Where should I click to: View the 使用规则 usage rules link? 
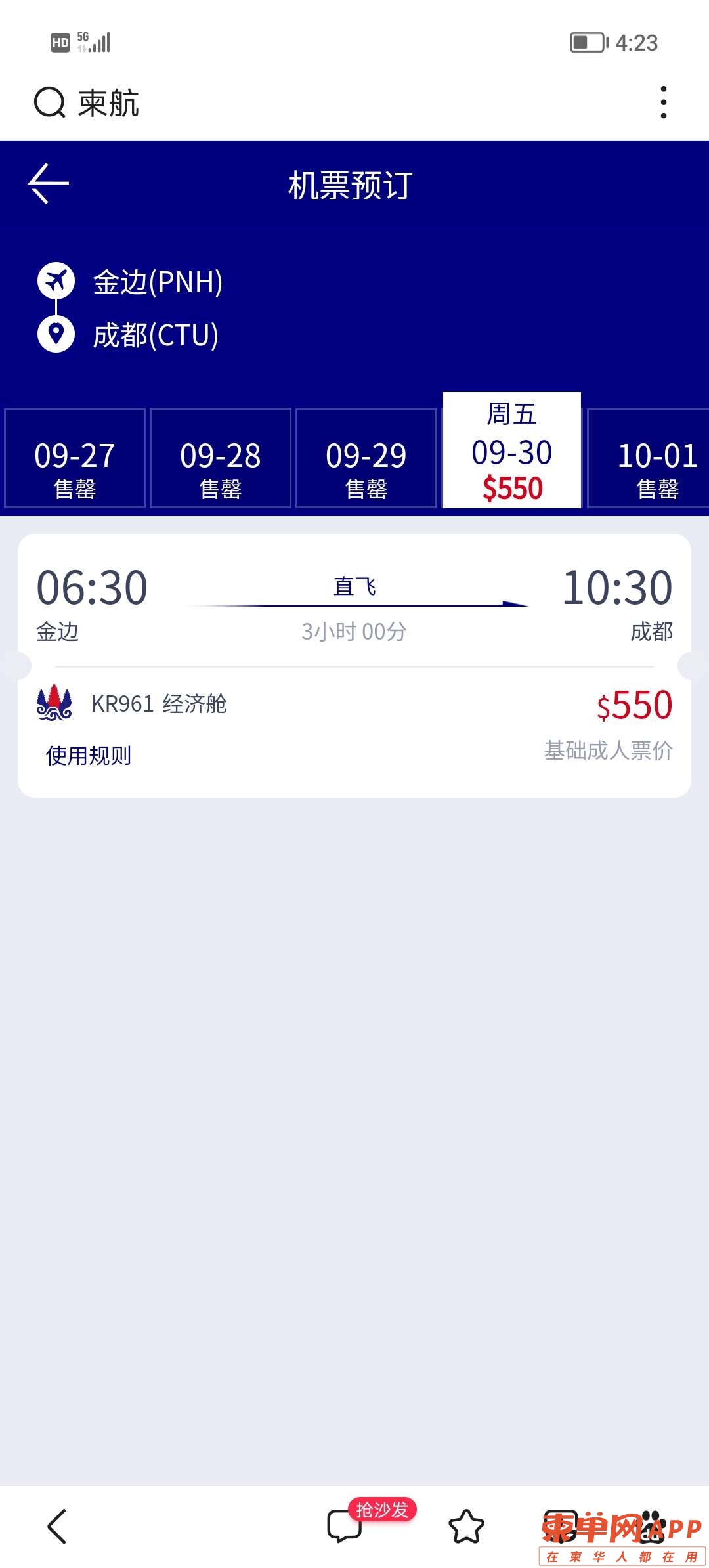tap(89, 756)
